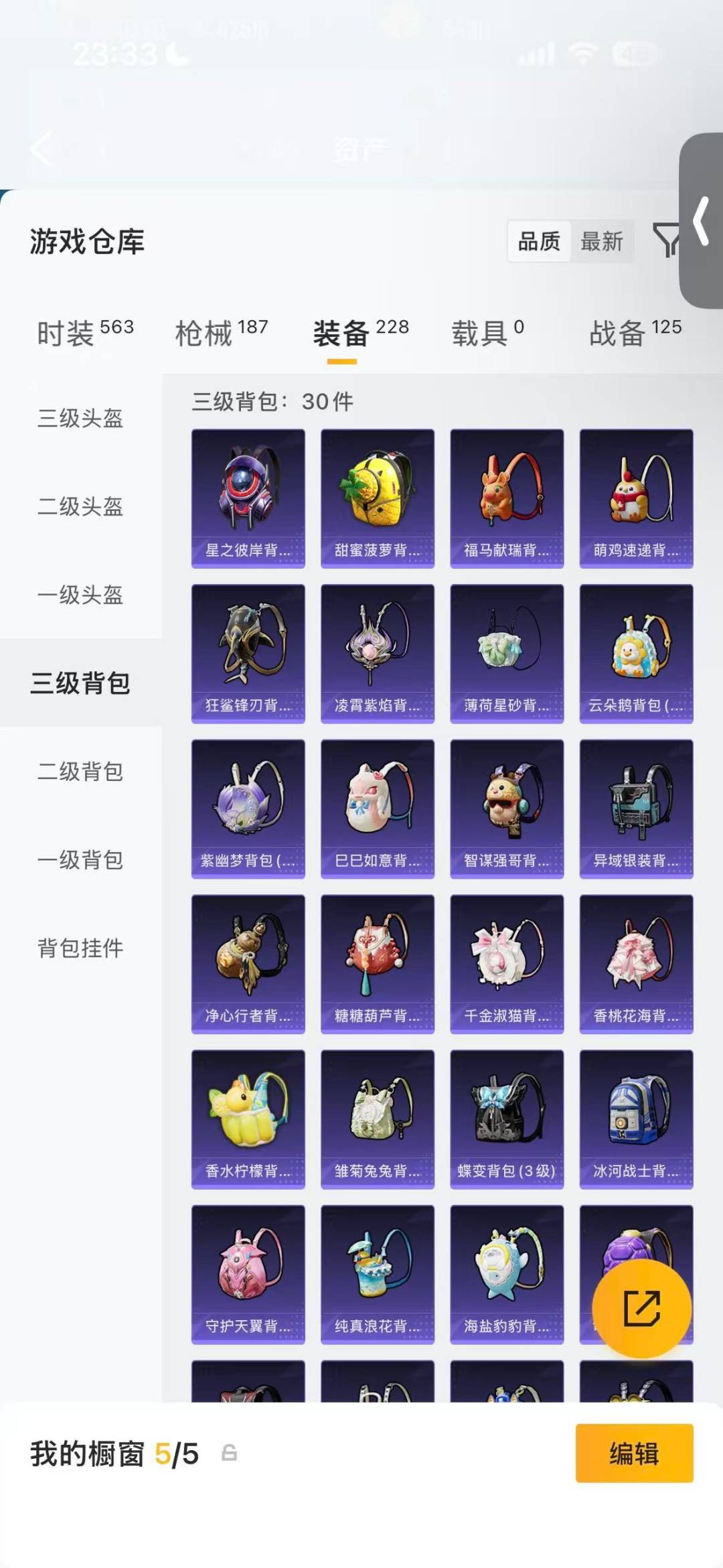Switch sorting to 品质
The image size is (723, 1568).
pos(540,241)
